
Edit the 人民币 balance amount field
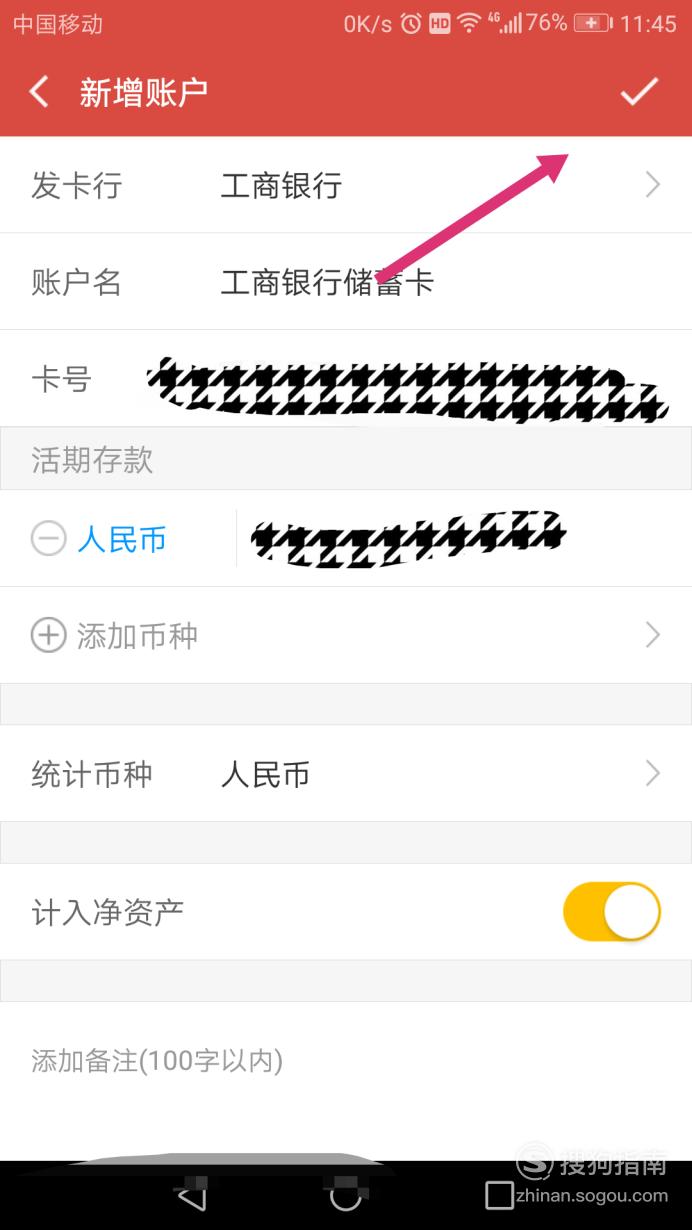click(460, 540)
